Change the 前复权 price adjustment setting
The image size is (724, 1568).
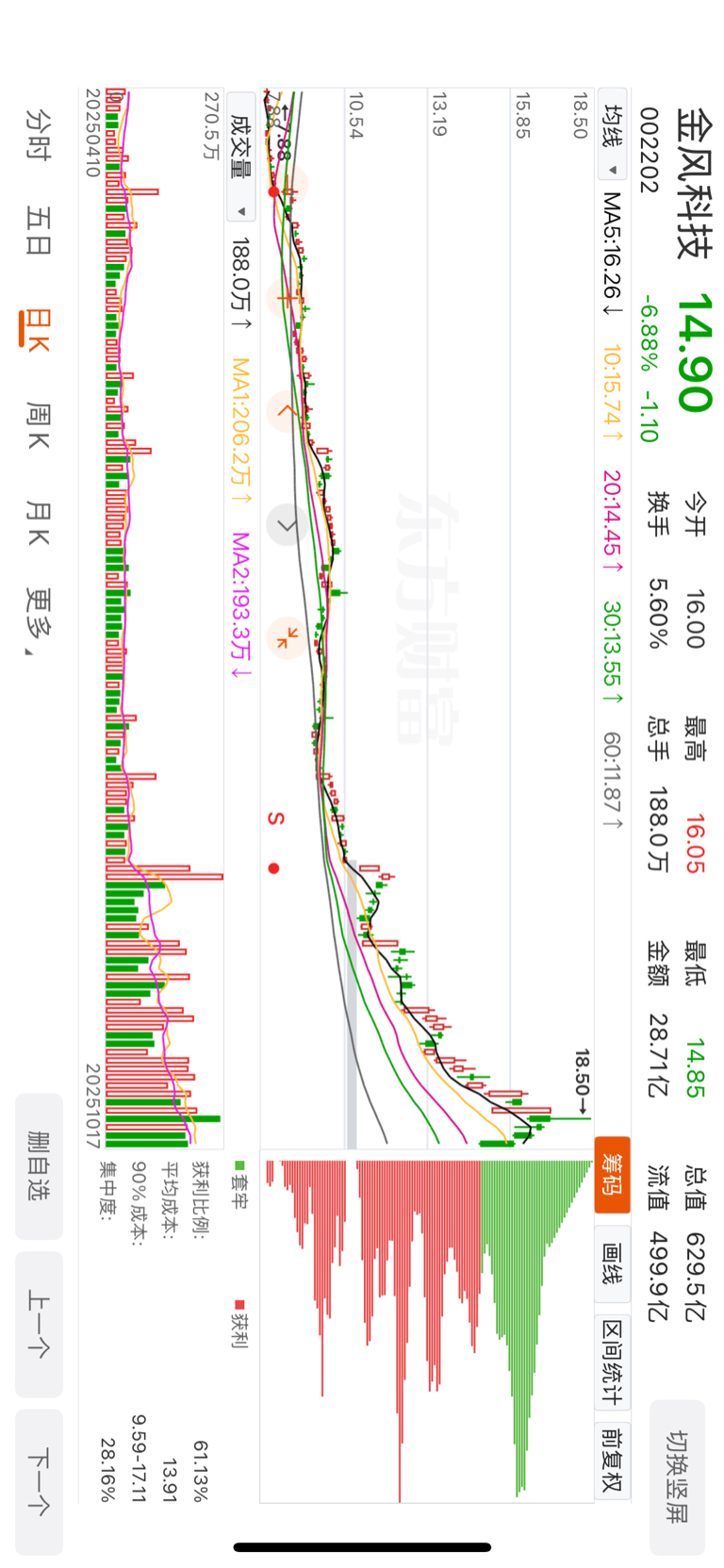(612, 1460)
